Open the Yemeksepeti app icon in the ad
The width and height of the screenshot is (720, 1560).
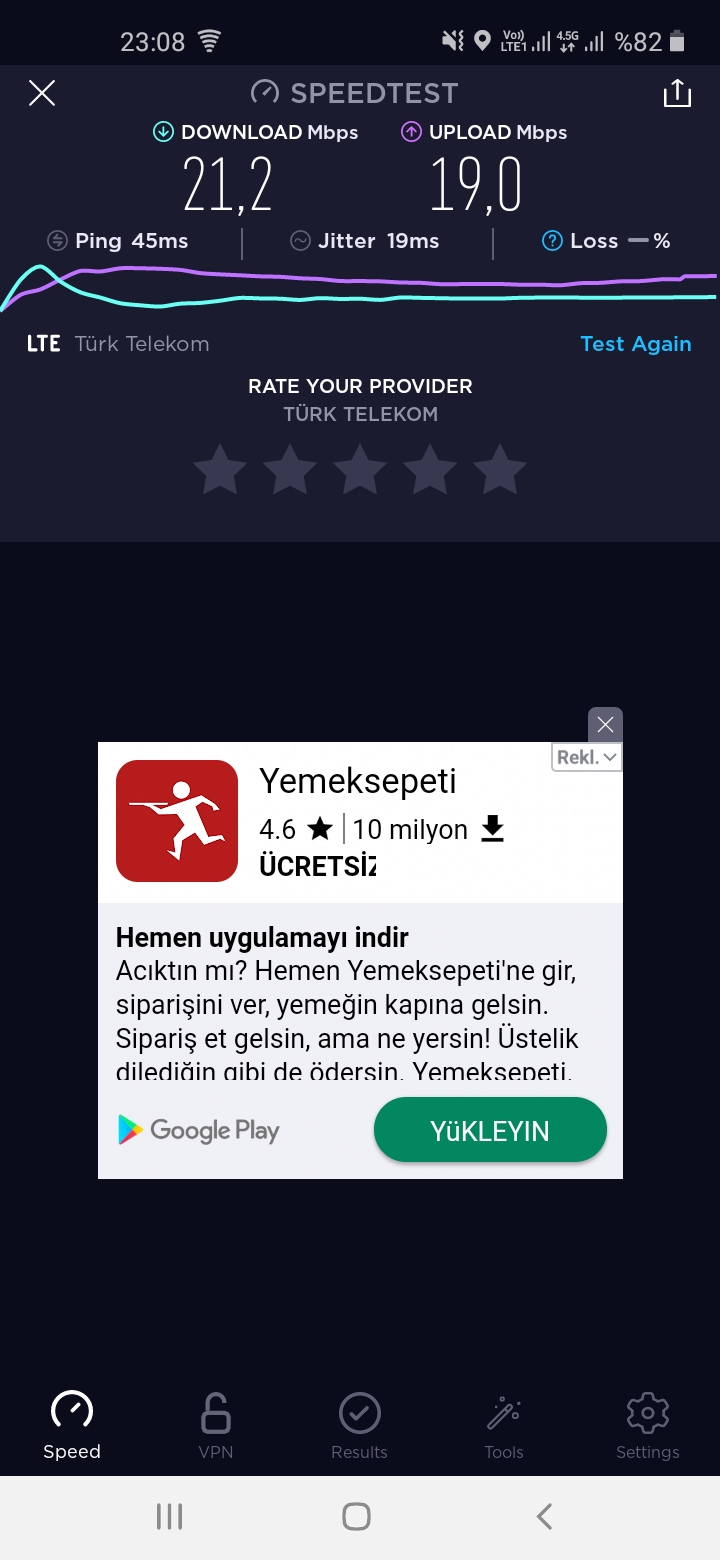(177, 821)
